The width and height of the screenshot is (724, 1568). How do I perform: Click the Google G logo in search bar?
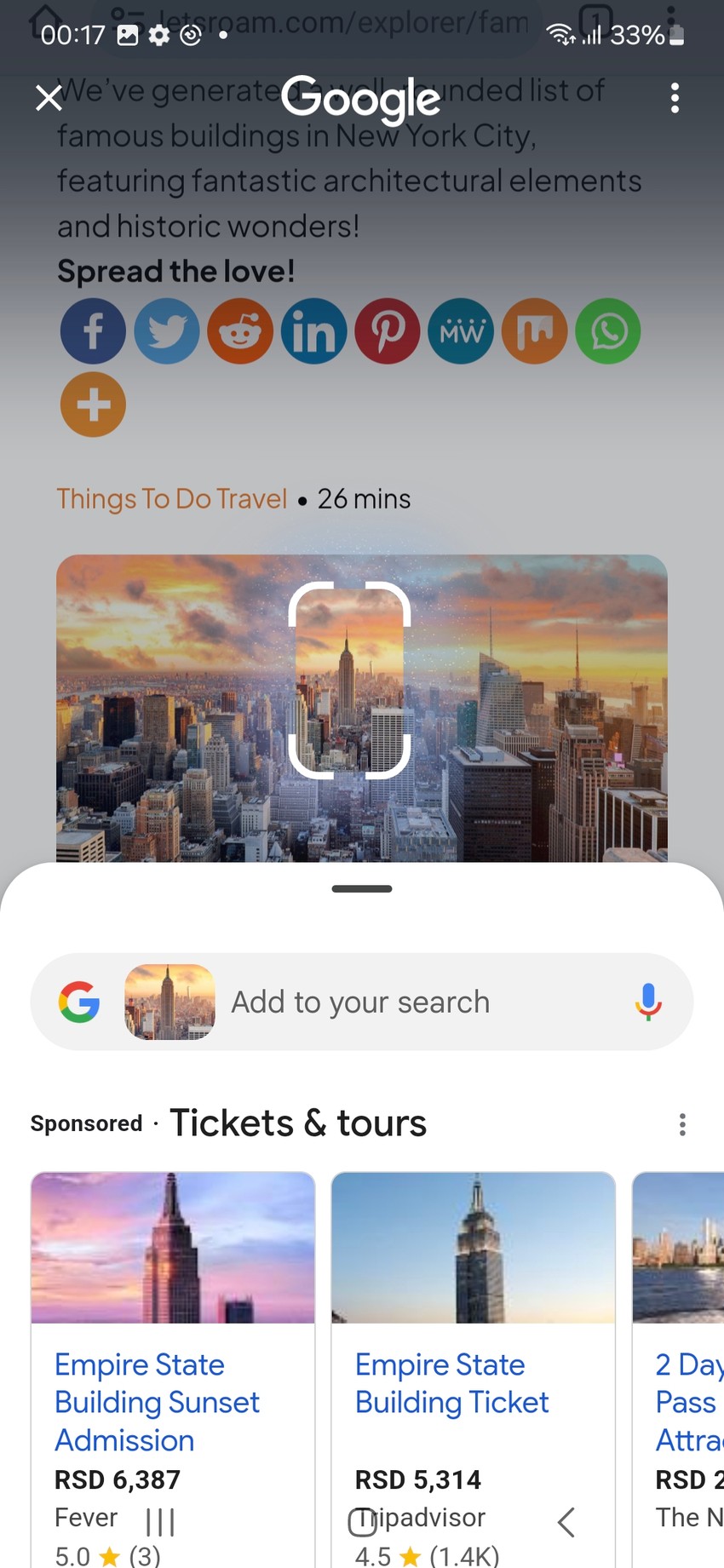point(78,1002)
